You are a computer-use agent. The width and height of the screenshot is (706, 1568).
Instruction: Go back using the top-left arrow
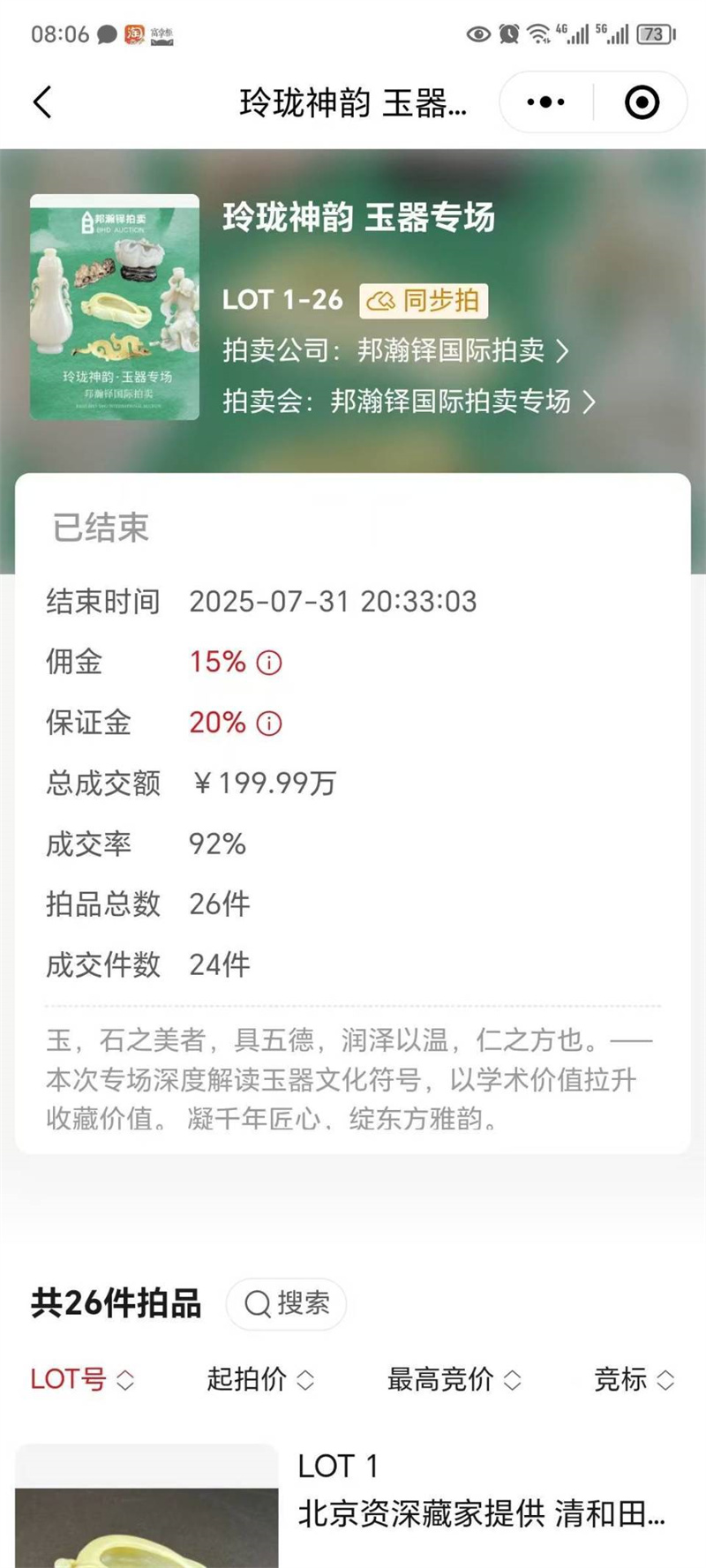point(42,102)
